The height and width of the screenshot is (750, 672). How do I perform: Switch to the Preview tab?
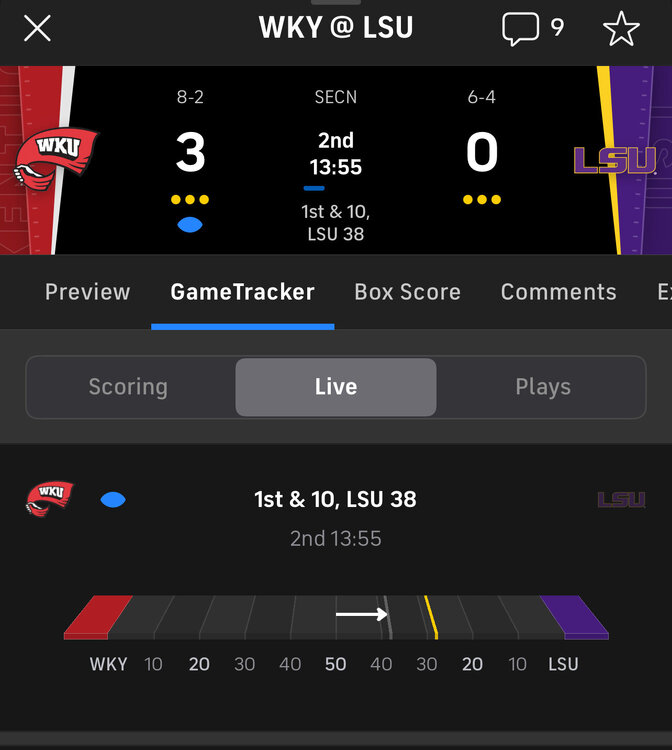[x=88, y=292]
